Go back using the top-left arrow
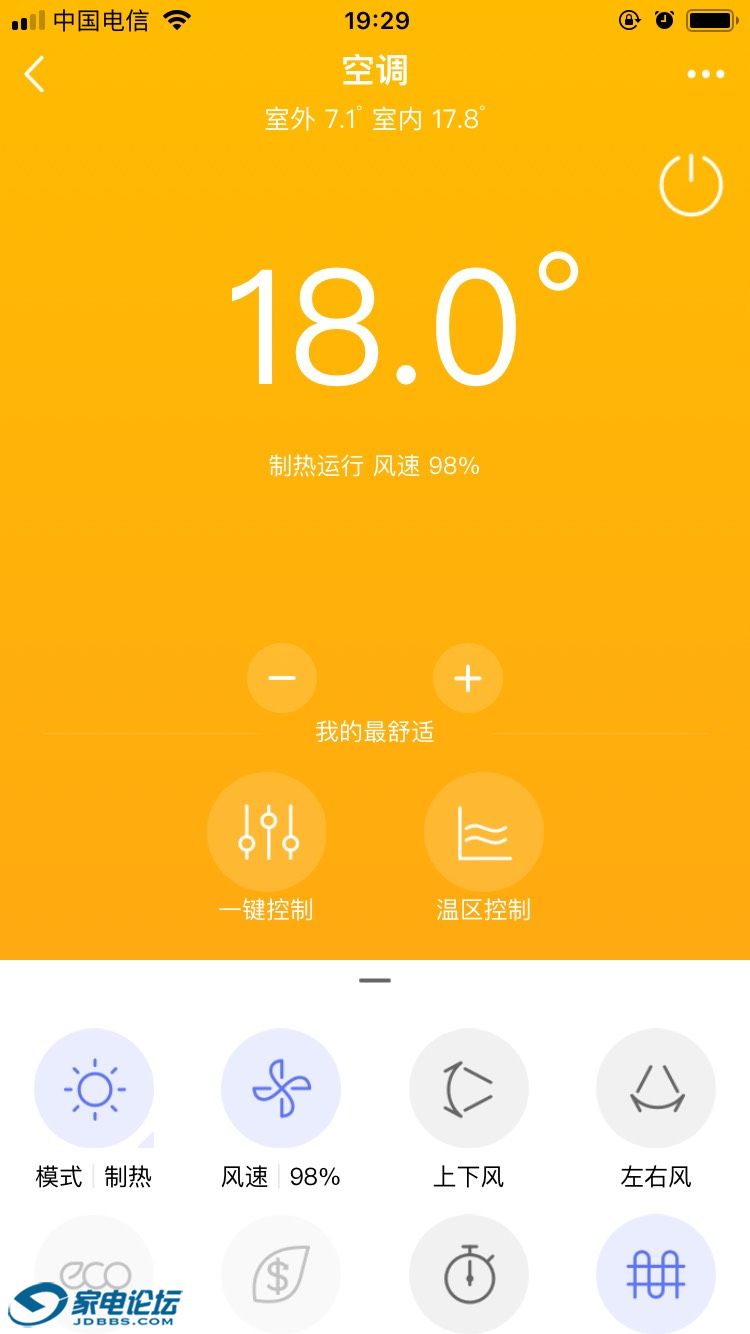This screenshot has width=750, height=1334. point(35,74)
